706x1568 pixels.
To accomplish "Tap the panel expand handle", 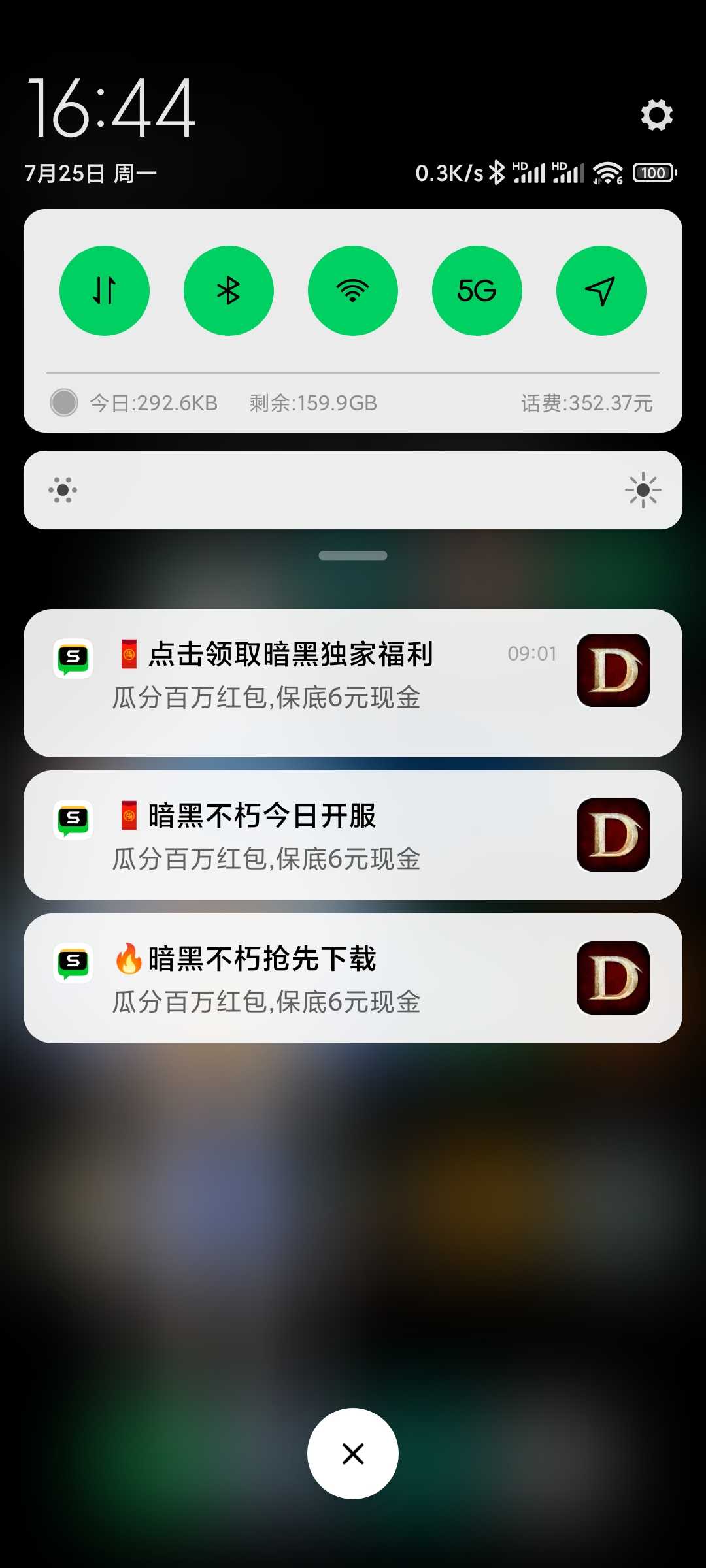I will click(353, 555).
